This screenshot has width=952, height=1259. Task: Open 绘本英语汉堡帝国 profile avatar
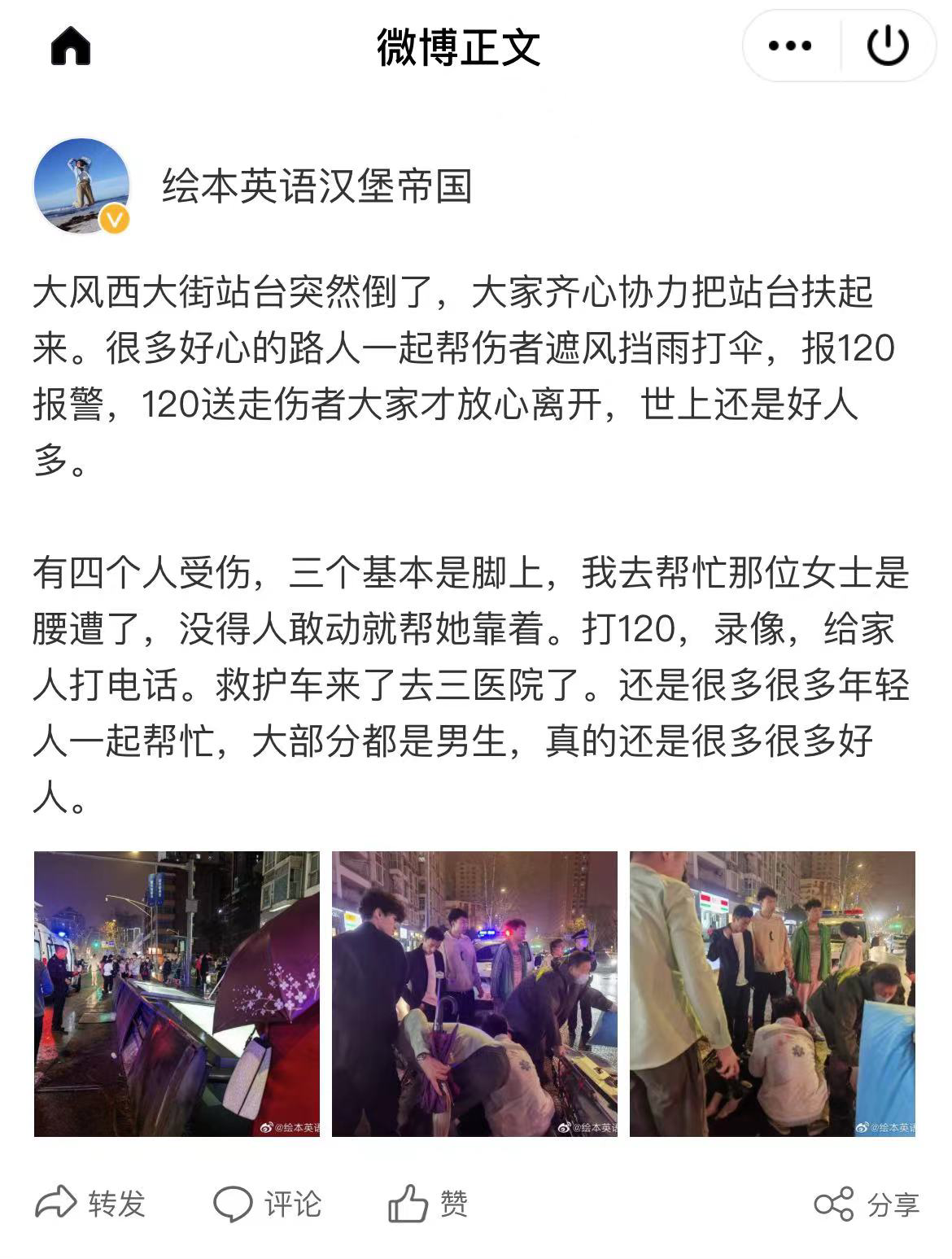click(81, 186)
